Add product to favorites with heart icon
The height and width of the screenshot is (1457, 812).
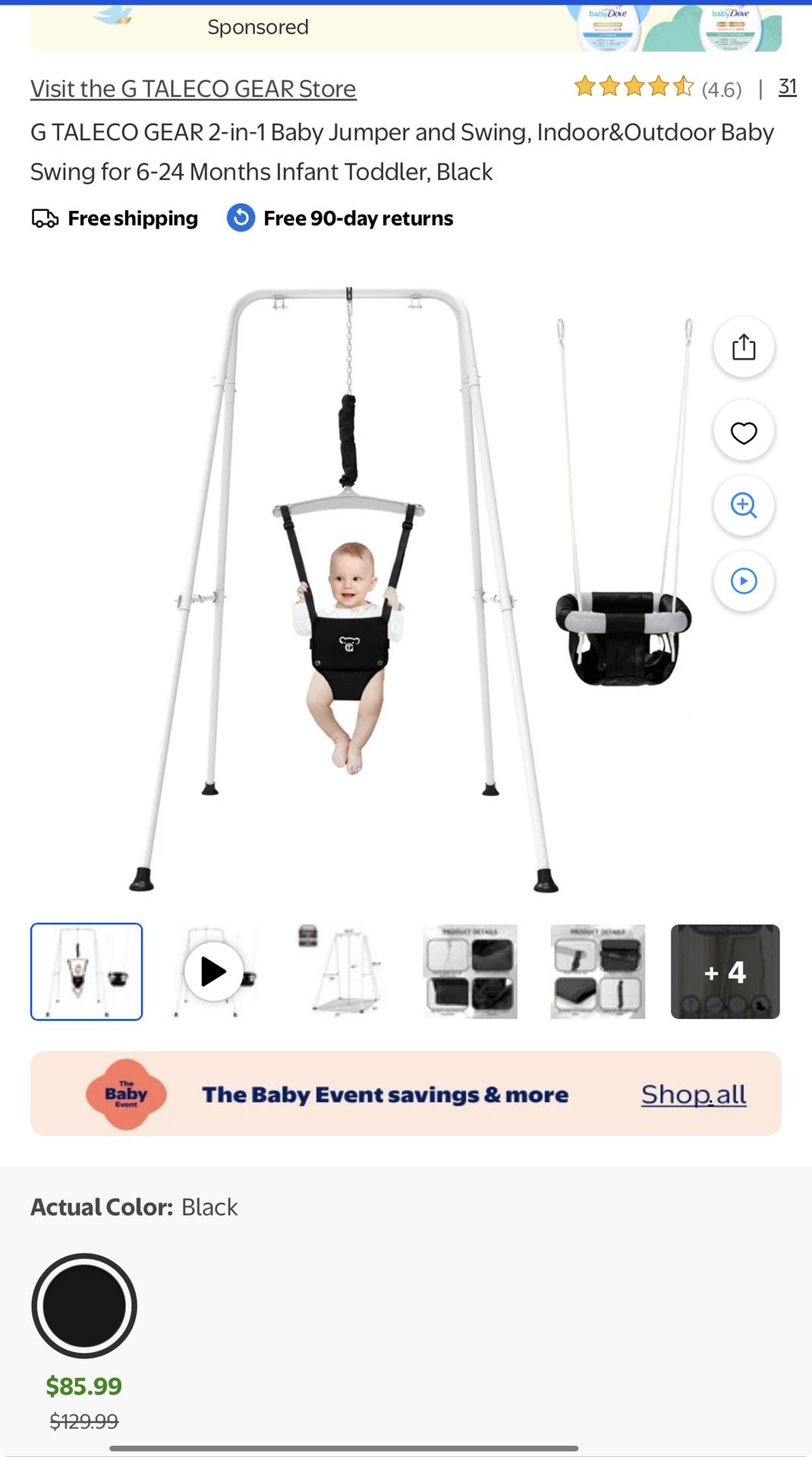coord(743,433)
